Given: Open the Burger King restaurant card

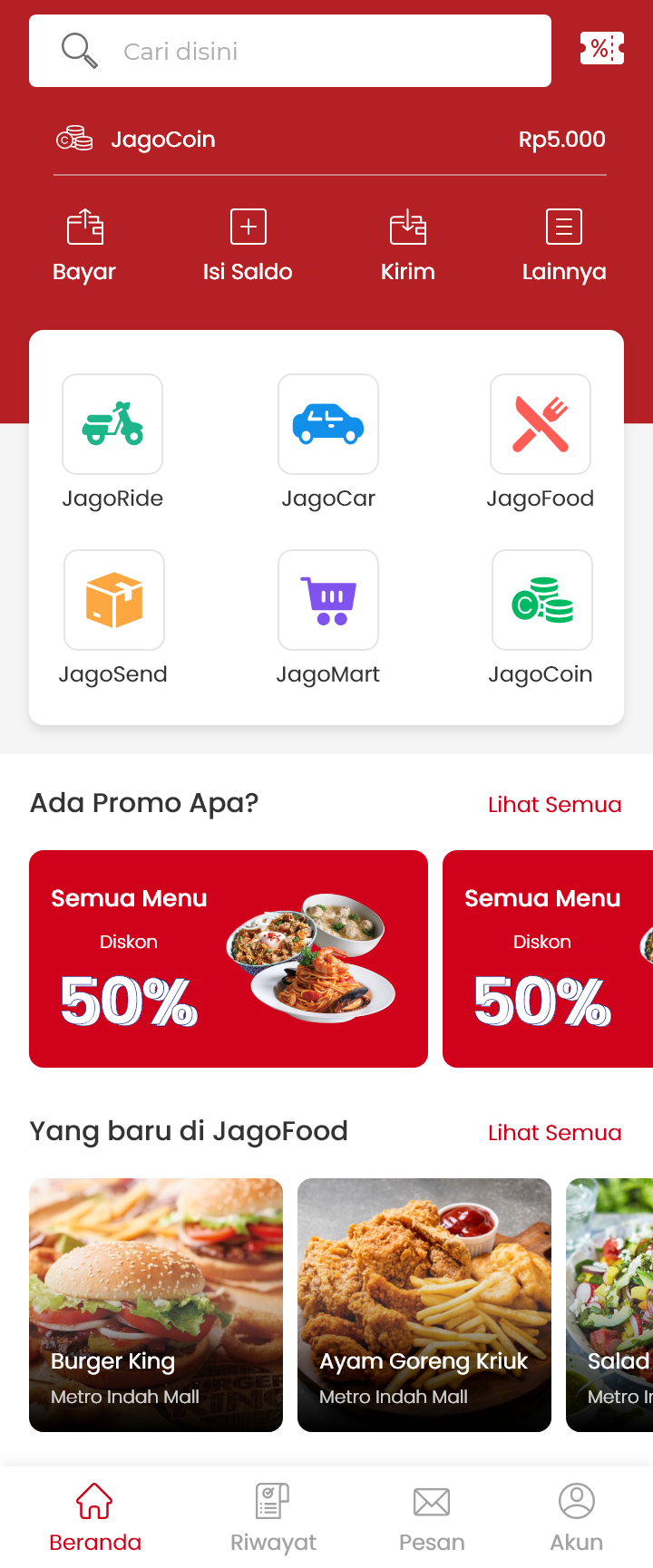Looking at the screenshot, I should pos(156,1305).
